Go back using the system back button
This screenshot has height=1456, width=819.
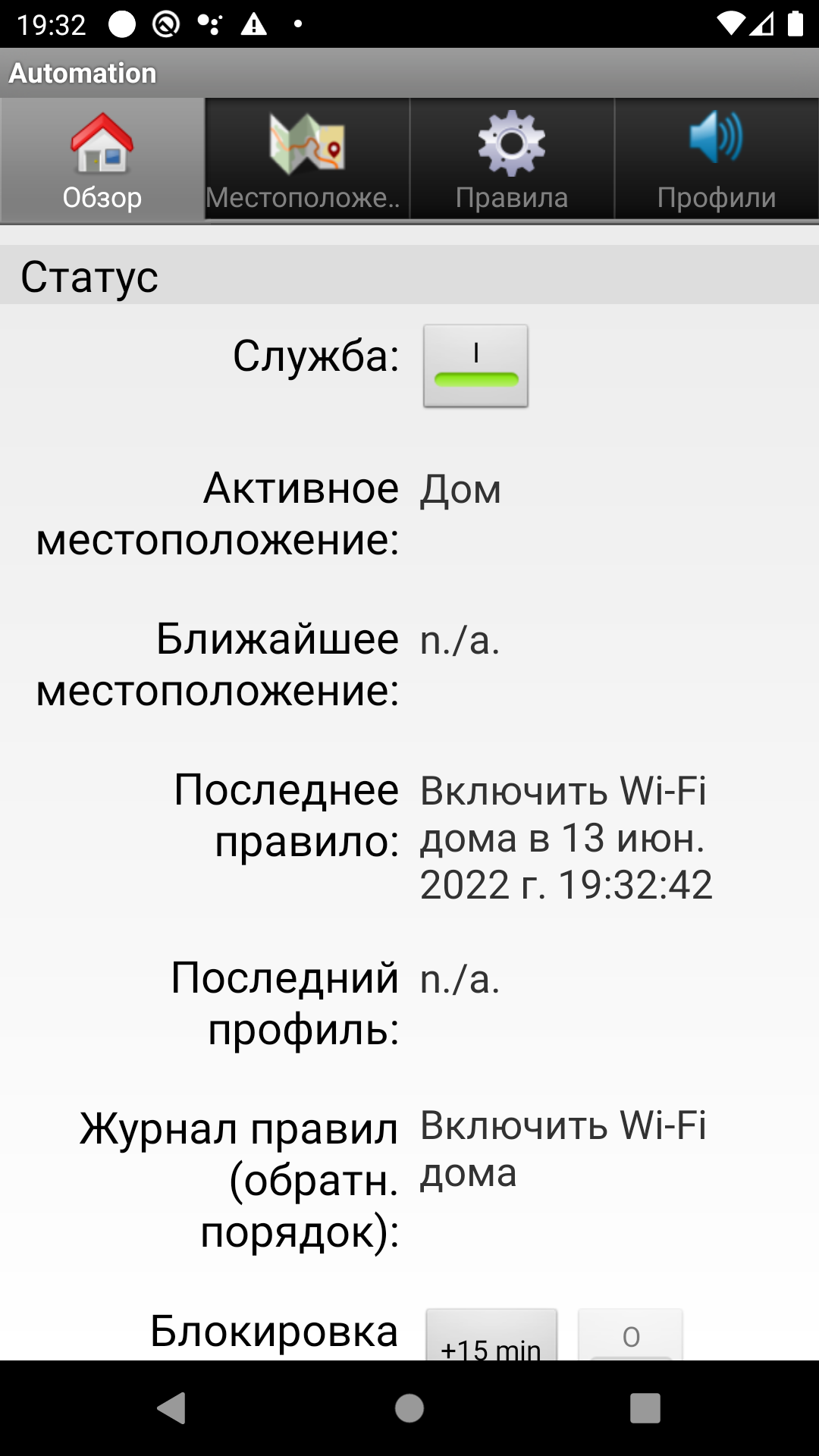[173, 1408]
